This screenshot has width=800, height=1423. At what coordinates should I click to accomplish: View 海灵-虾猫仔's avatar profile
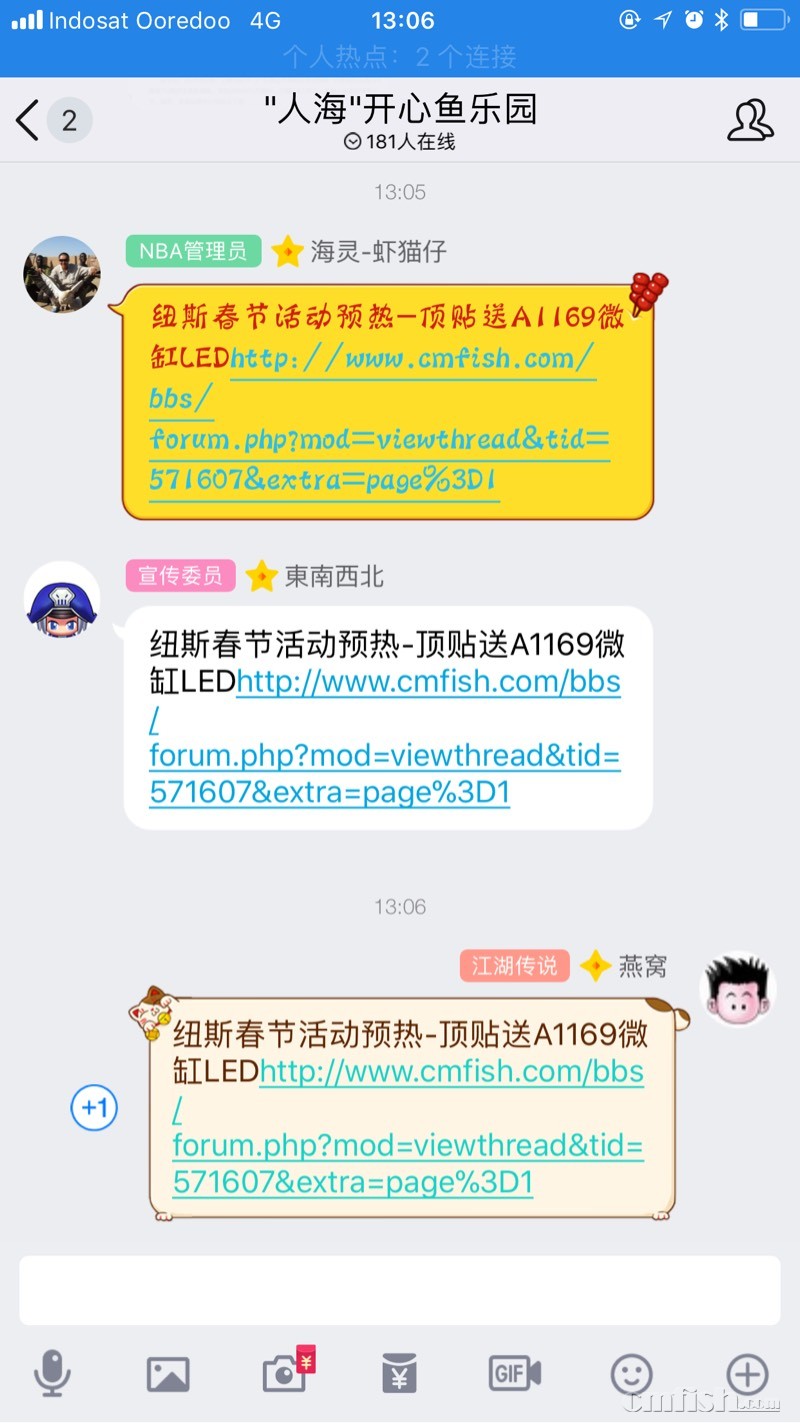tap(62, 274)
